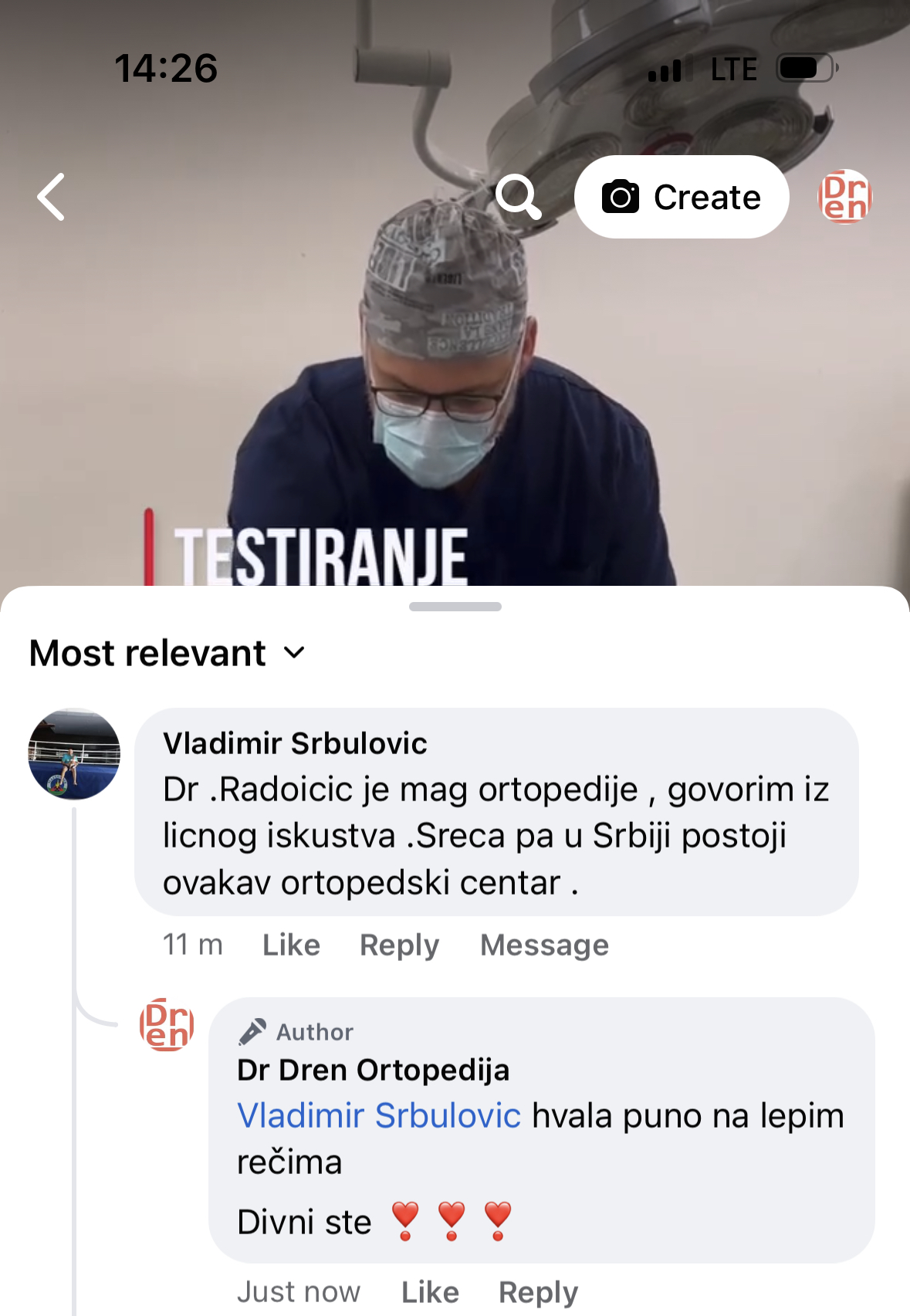Like Vladimir Srbulovic's comment
Screen dimensions: 910x1316
pyautogui.click(x=291, y=945)
